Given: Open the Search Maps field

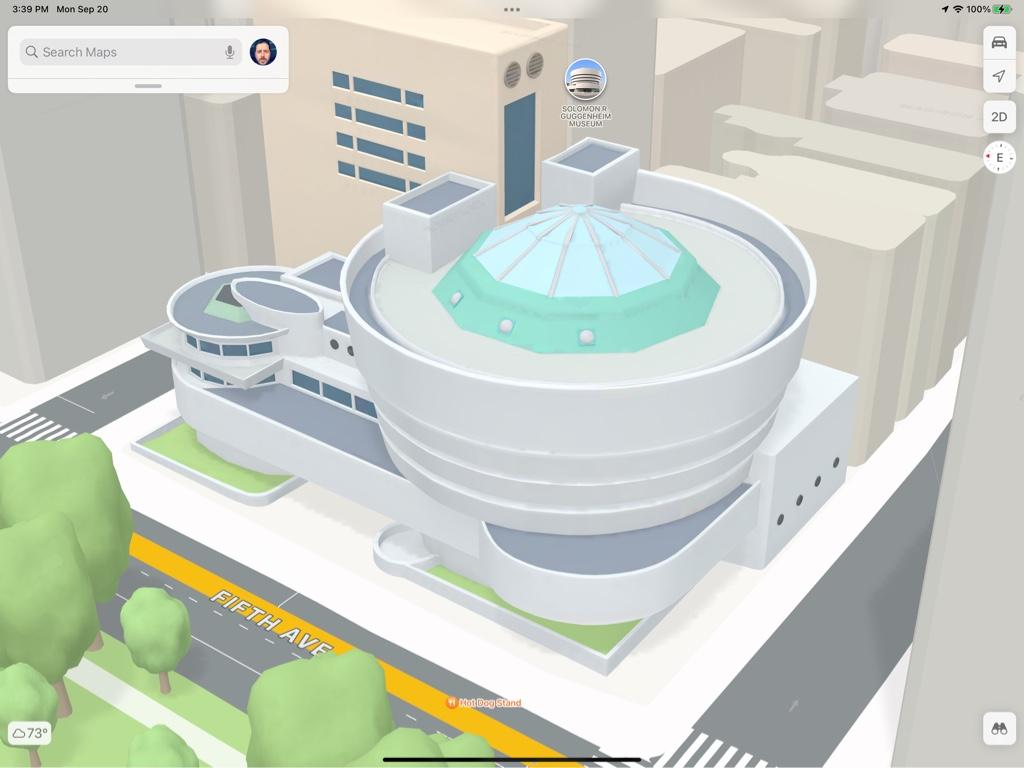Looking at the screenshot, I should (120, 52).
